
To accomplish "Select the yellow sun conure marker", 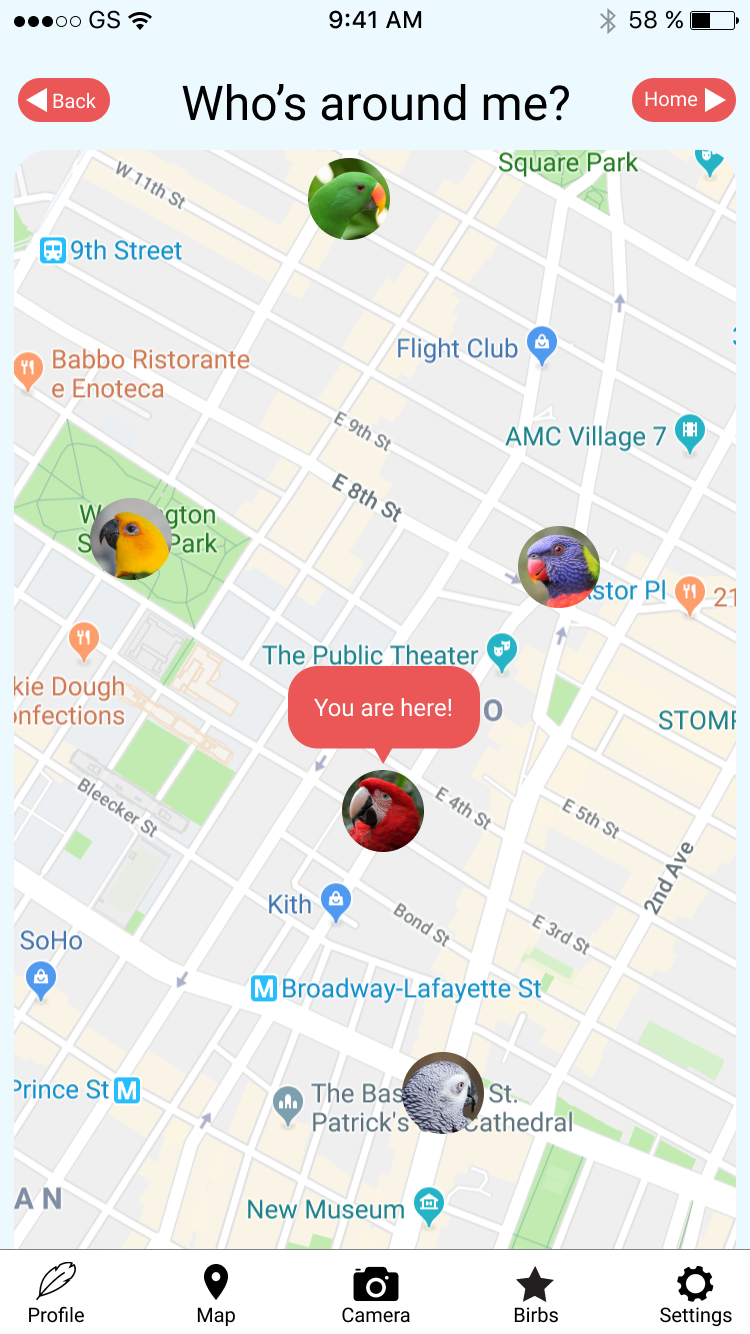I will tap(131, 539).
